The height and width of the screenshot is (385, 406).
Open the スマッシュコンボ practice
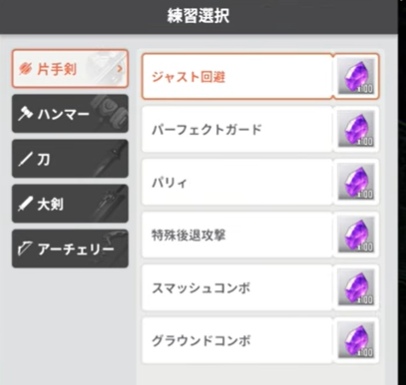260,287
